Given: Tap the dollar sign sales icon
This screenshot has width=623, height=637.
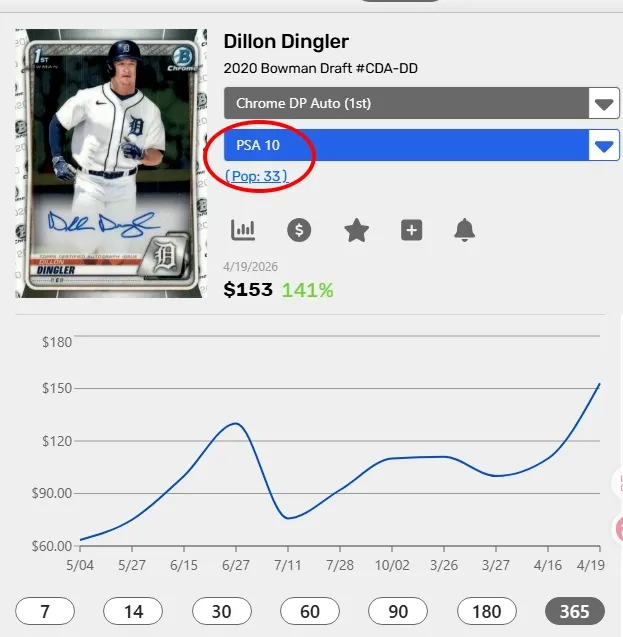Looking at the screenshot, I should tap(299, 230).
